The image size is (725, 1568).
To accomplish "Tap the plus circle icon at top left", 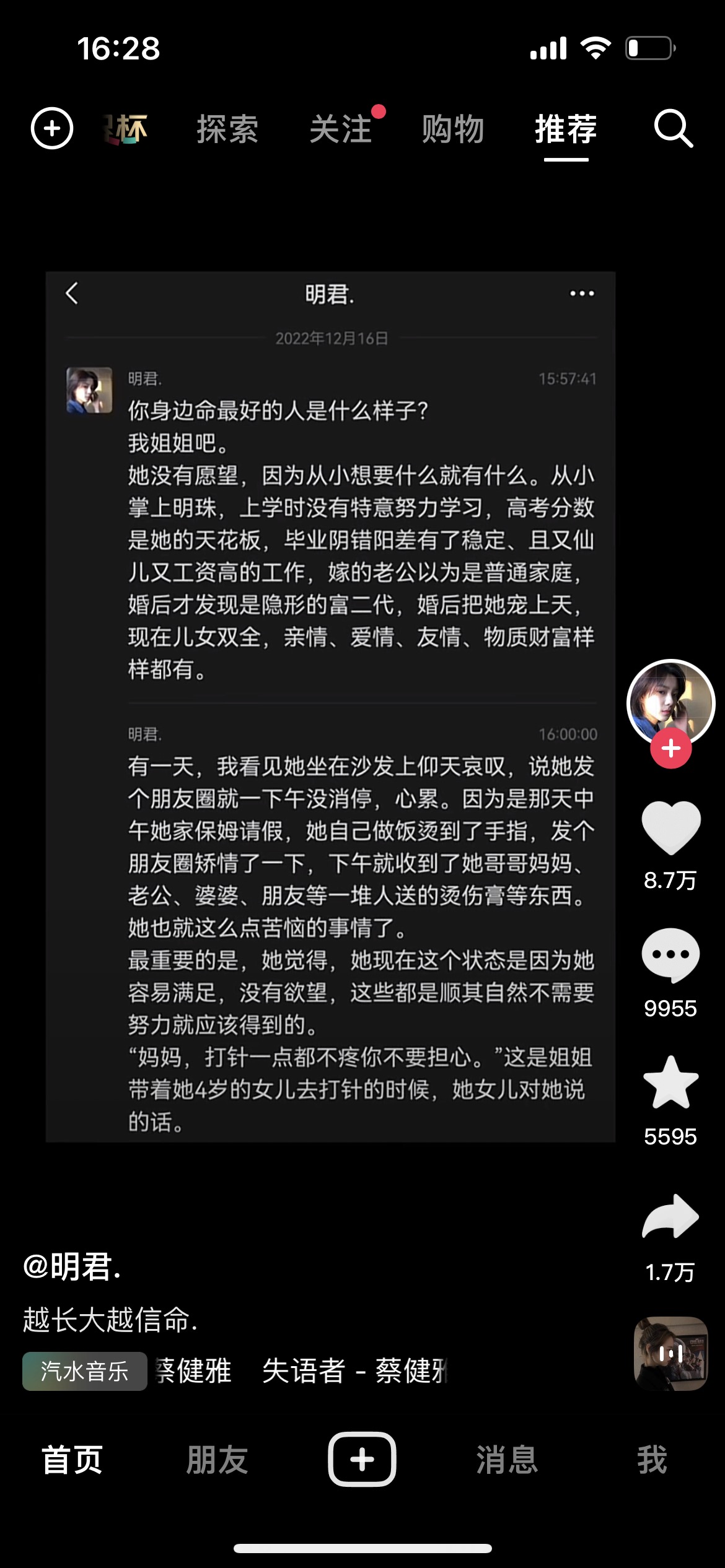I will click(x=52, y=129).
